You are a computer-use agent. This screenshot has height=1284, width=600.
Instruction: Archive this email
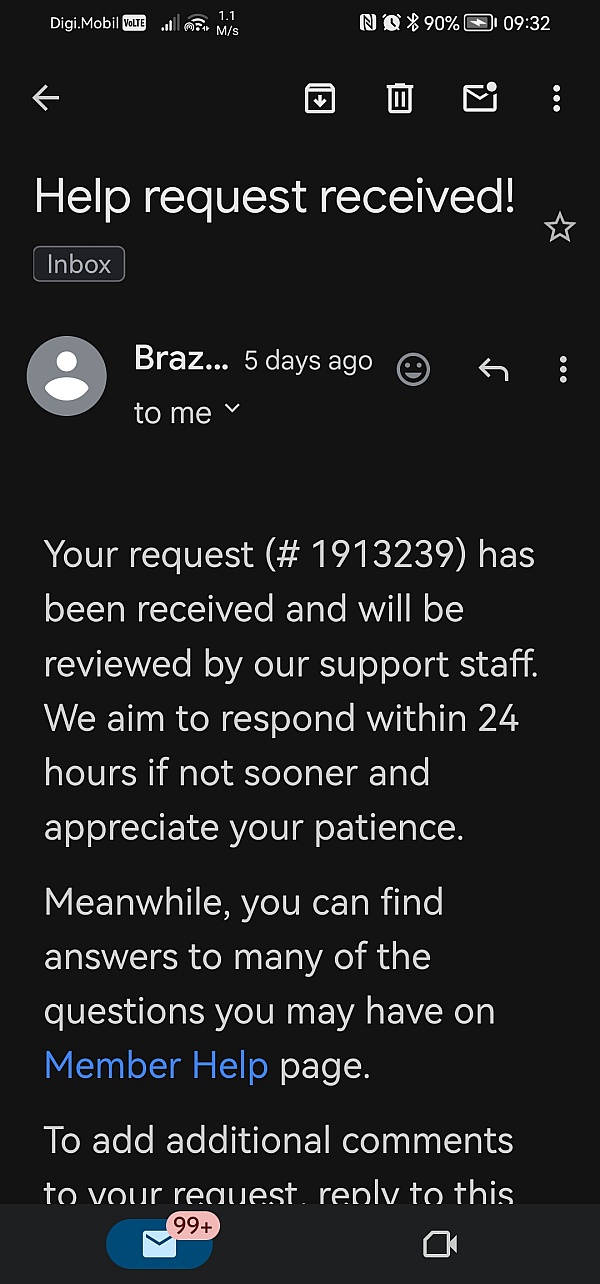319,98
